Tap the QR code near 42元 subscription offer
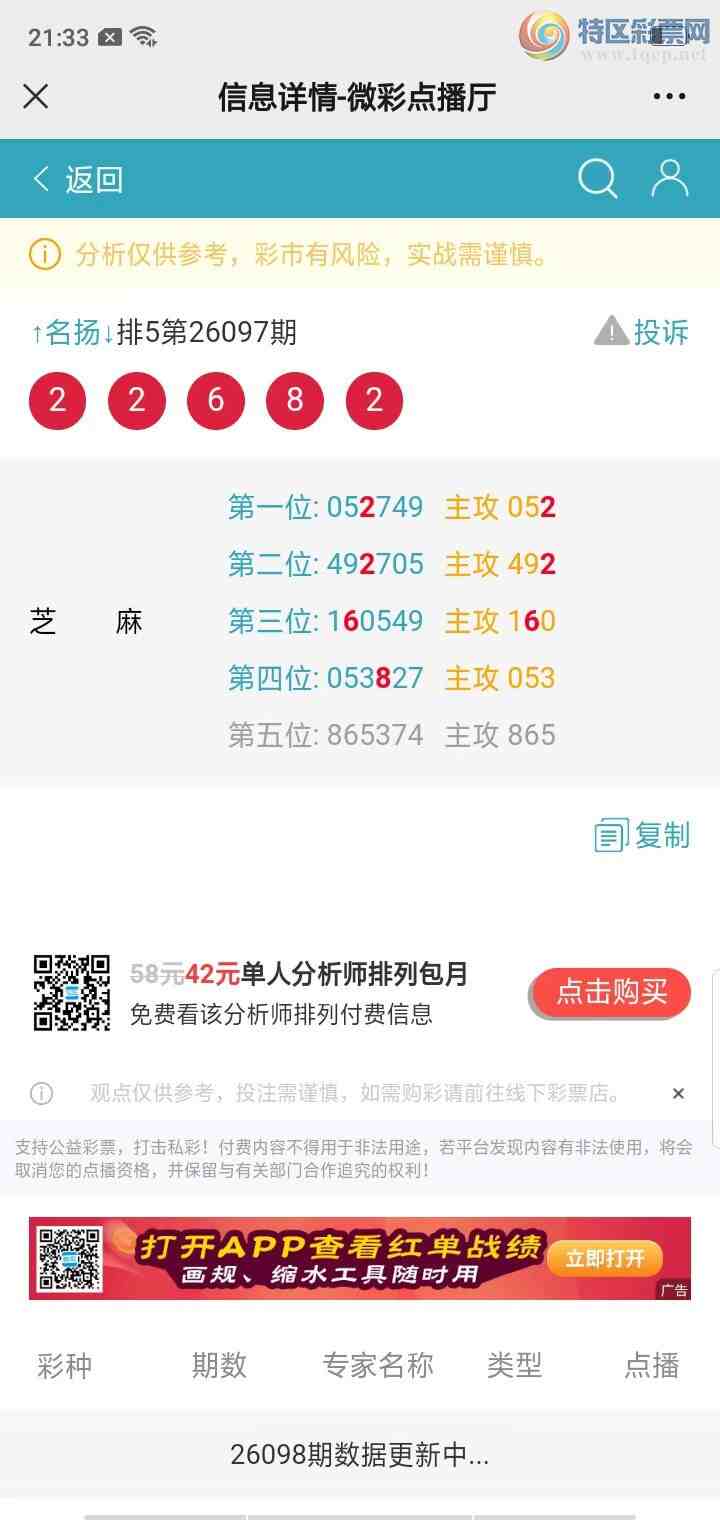The height and width of the screenshot is (1520, 720). 70,991
